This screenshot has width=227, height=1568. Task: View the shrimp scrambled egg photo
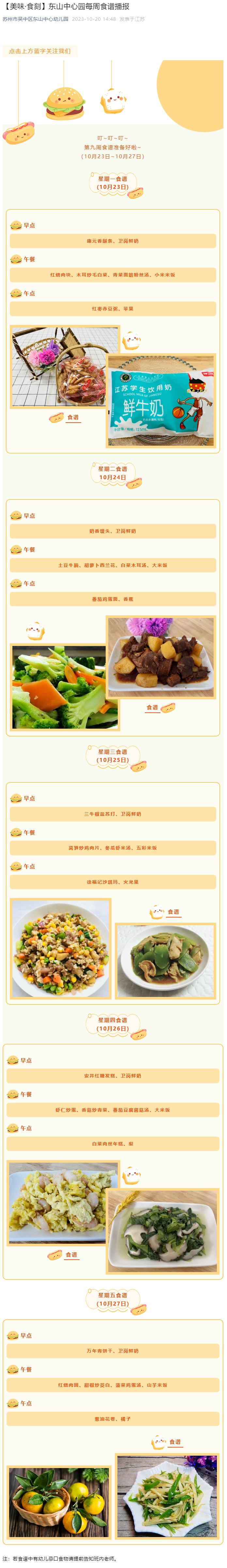pyautogui.click(x=63, y=1202)
